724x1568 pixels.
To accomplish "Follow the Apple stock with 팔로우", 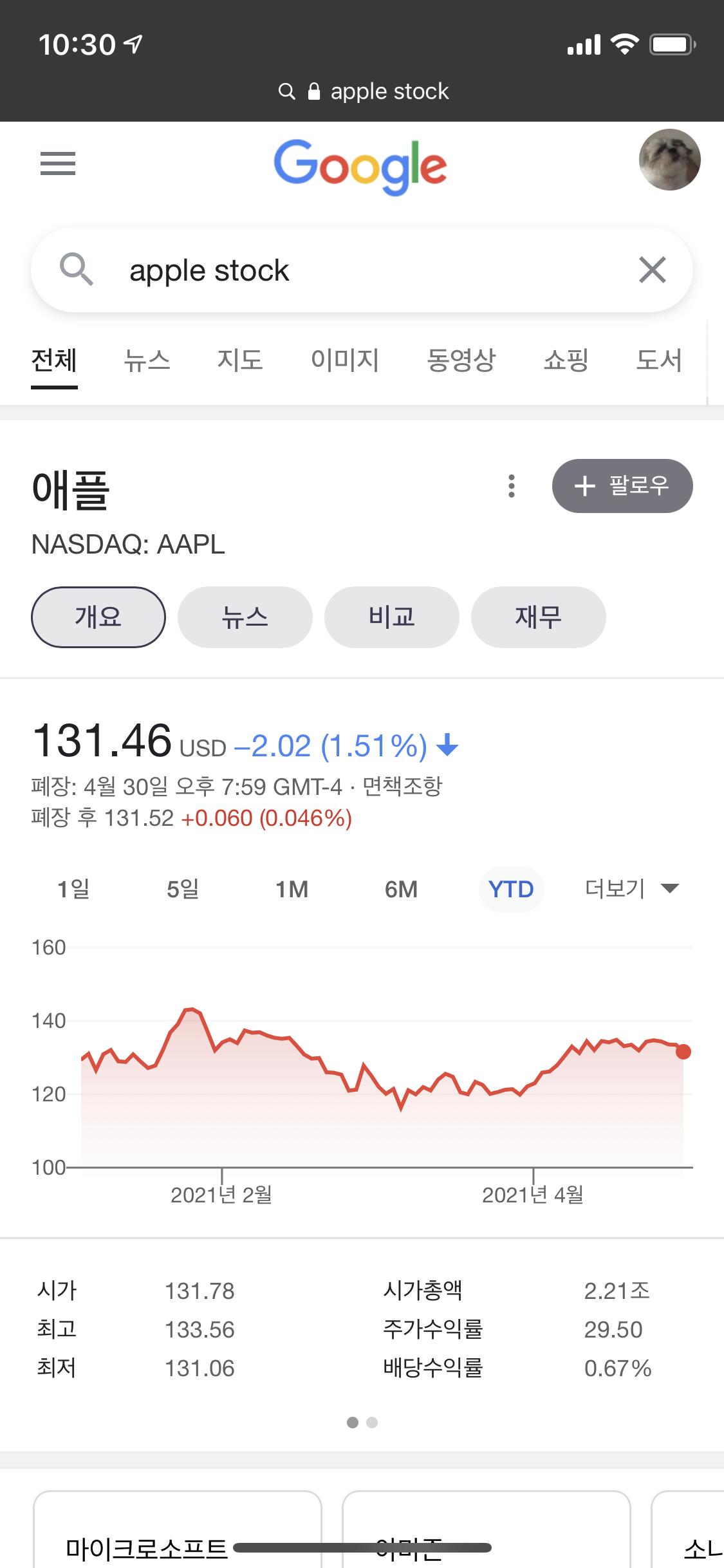I will (x=622, y=486).
